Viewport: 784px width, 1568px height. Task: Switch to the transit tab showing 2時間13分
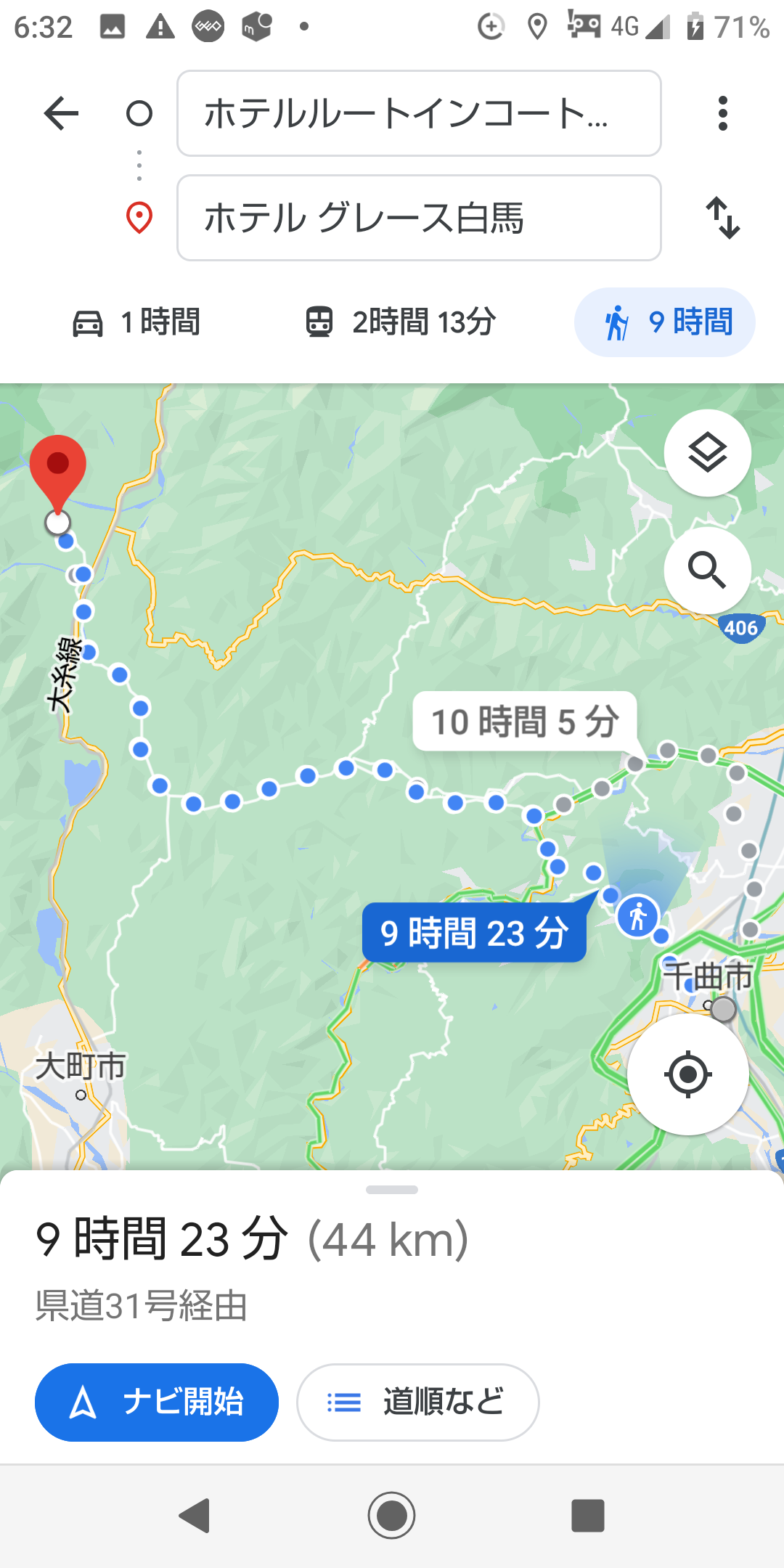[x=400, y=322]
